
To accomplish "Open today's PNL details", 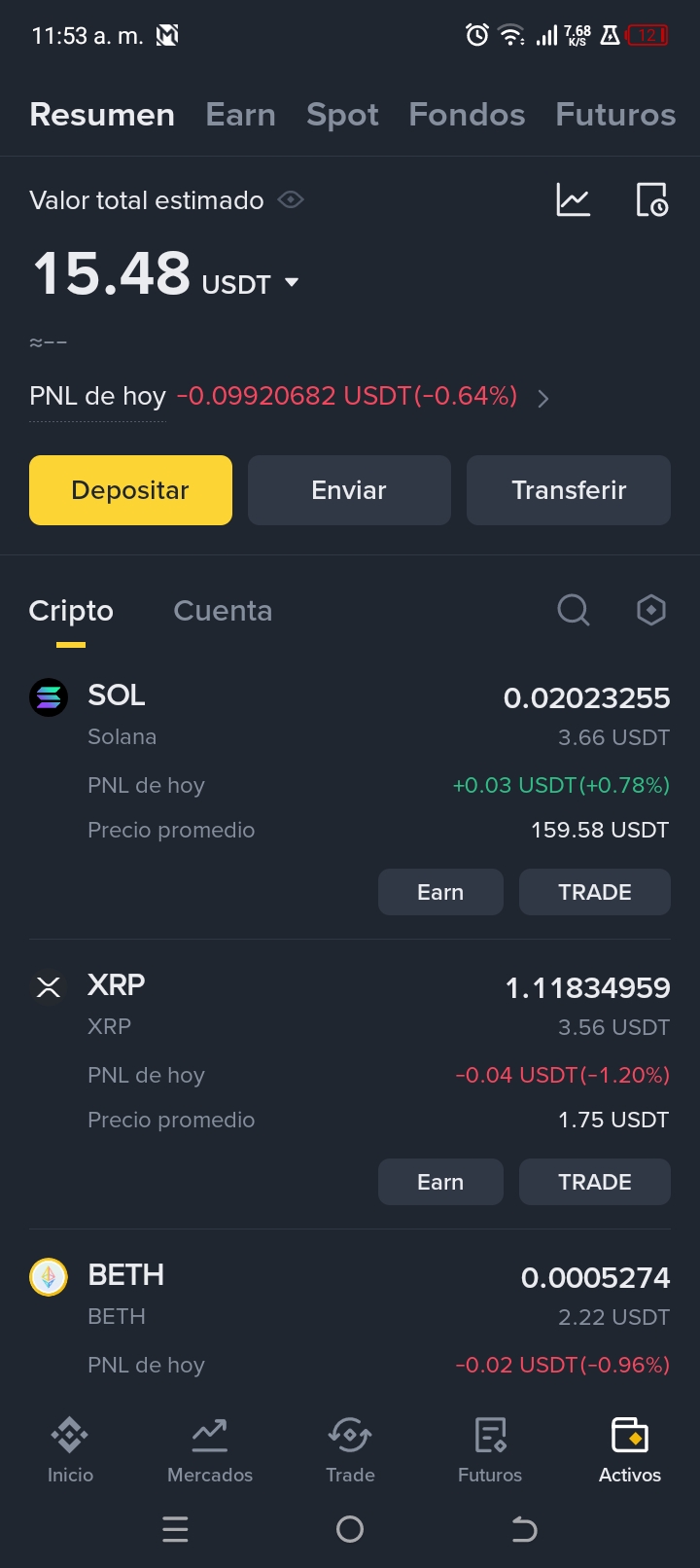I will pyautogui.click(x=543, y=399).
